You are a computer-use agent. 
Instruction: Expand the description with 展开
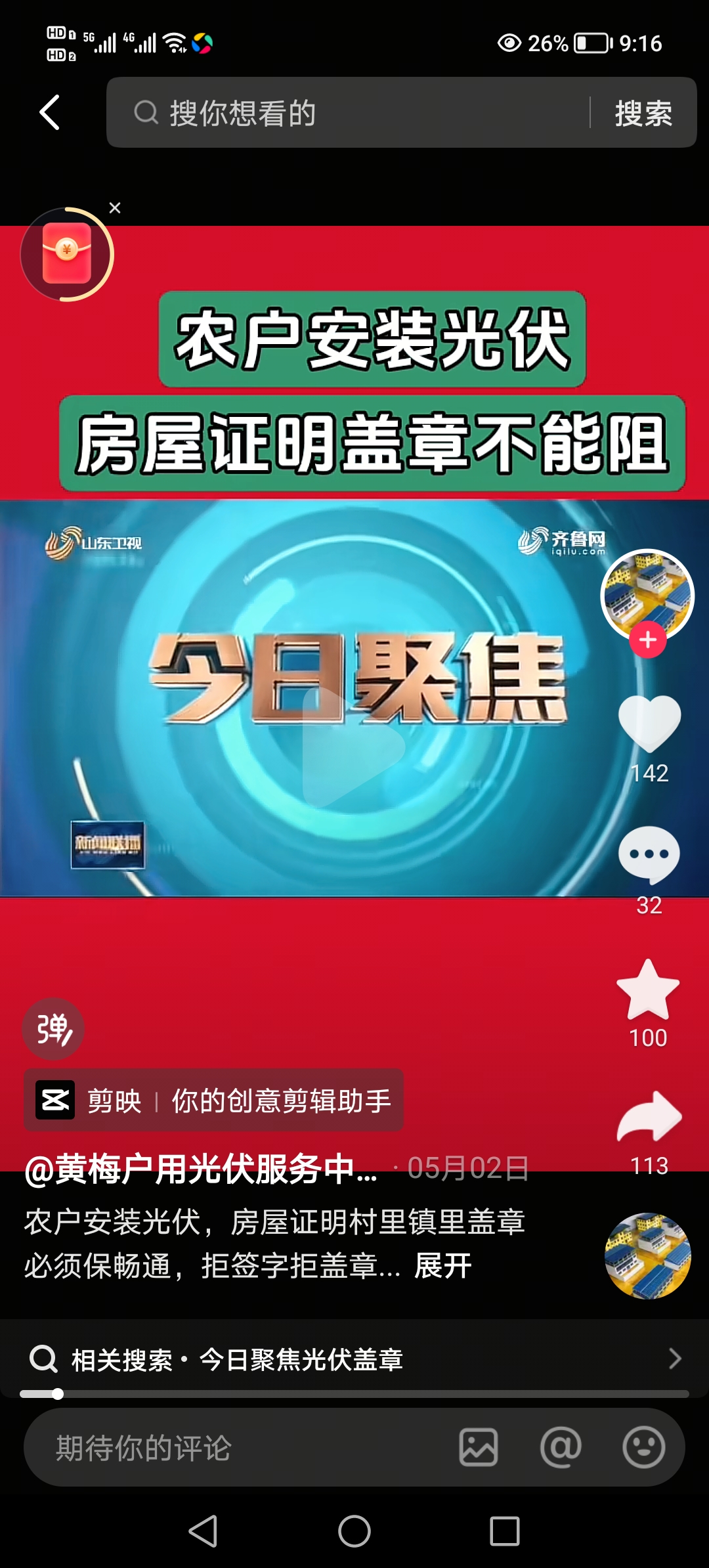pyautogui.click(x=443, y=1265)
